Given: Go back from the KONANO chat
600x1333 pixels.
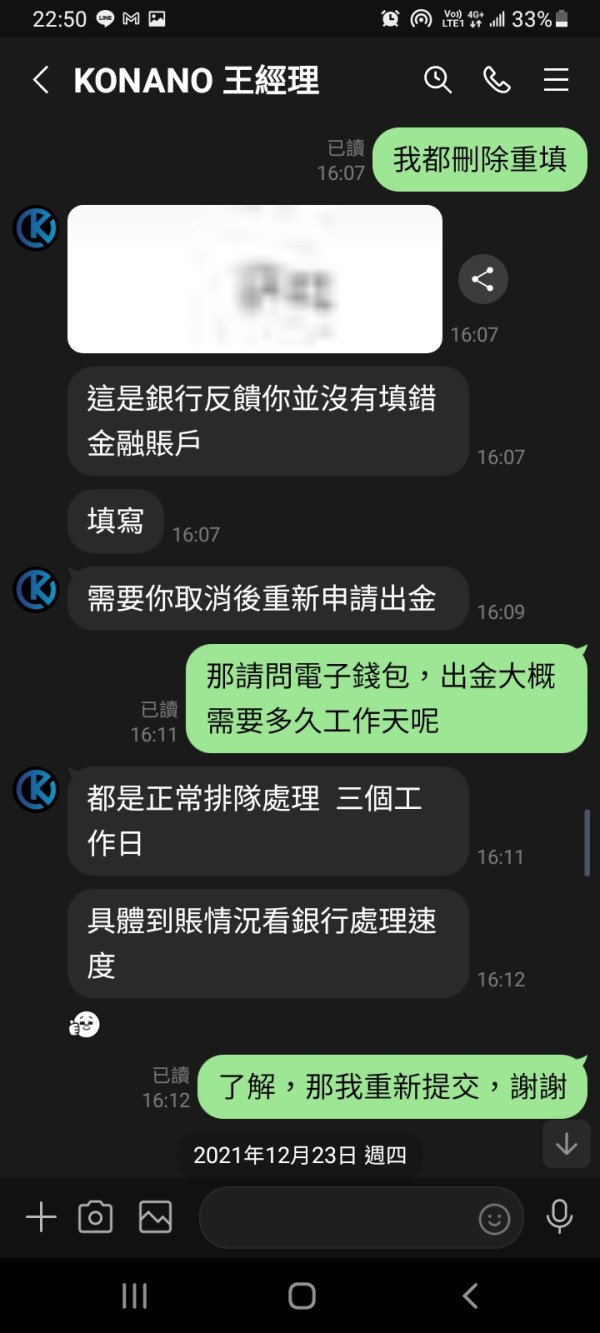Looking at the screenshot, I should (40, 81).
